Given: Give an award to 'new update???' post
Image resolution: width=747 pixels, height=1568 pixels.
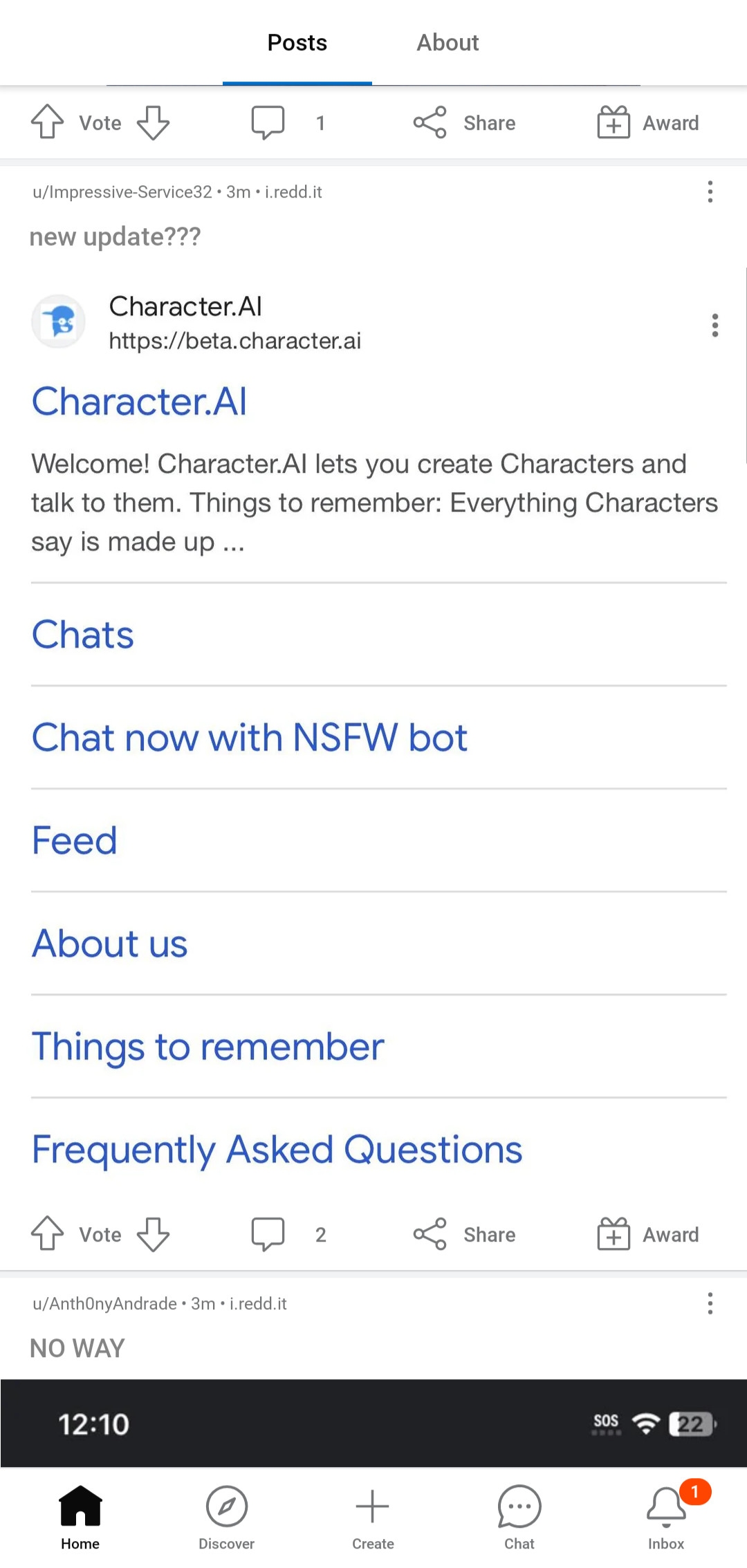Looking at the screenshot, I should click(648, 1234).
